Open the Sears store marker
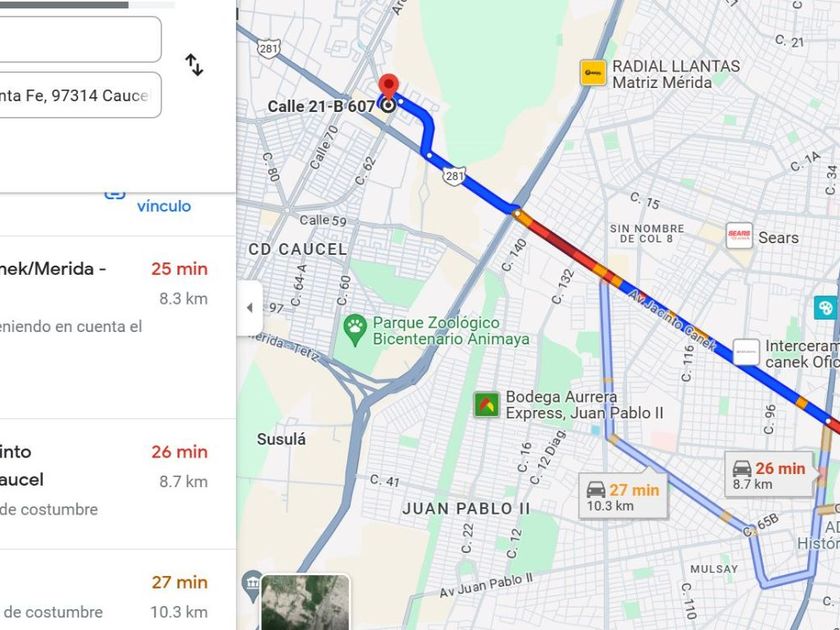840x630 pixels. [739, 236]
